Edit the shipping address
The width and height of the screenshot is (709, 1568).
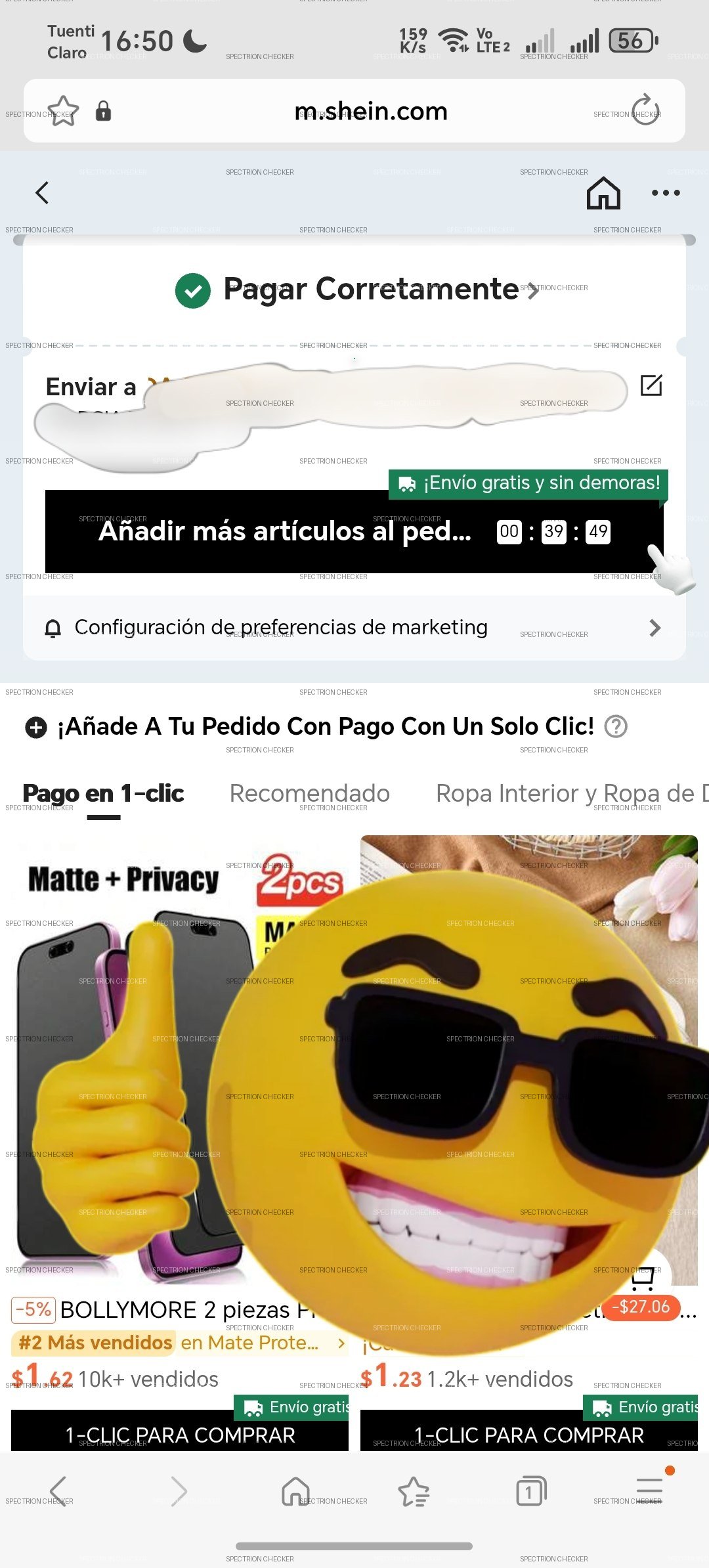pyautogui.click(x=651, y=385)
